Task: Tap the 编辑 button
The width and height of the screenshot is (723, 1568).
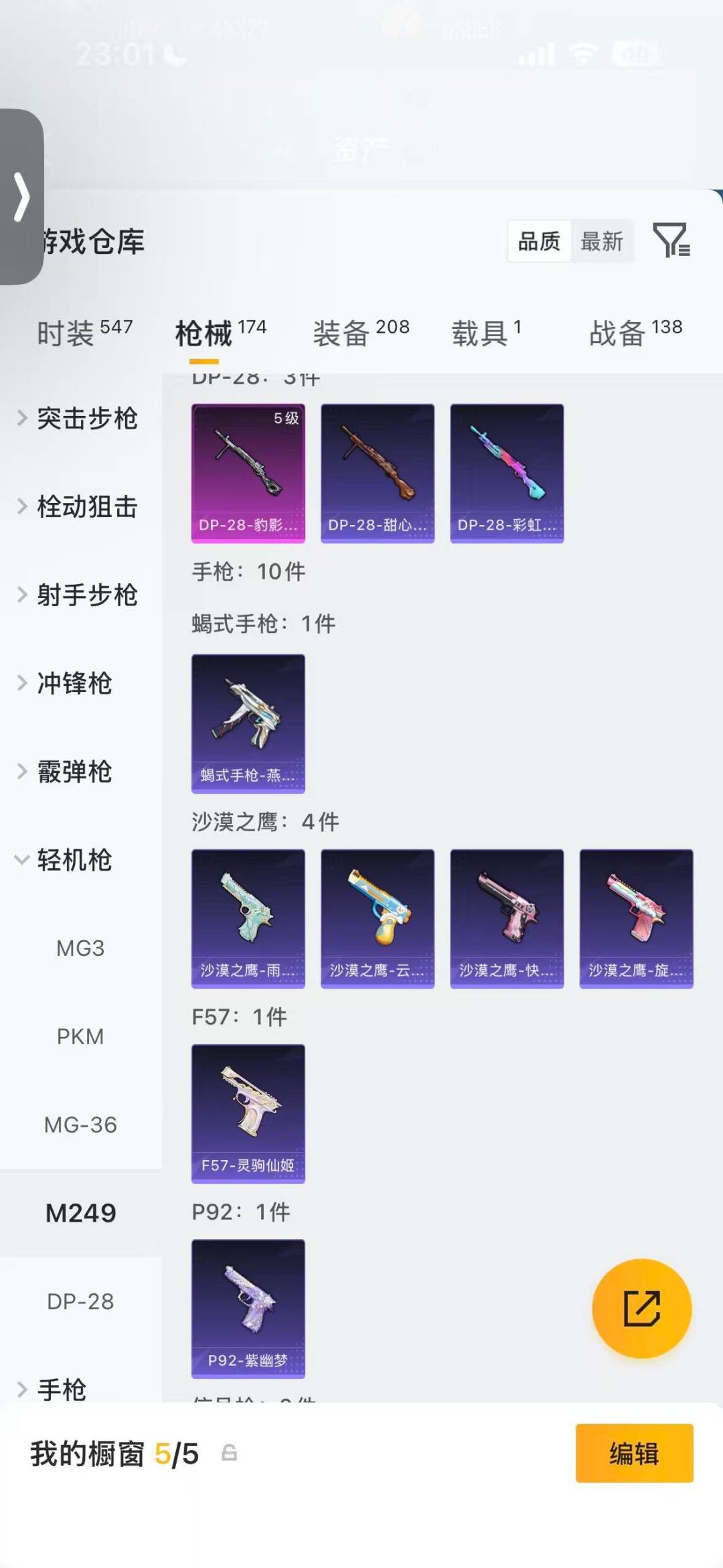Action: tap(635, 1454)
